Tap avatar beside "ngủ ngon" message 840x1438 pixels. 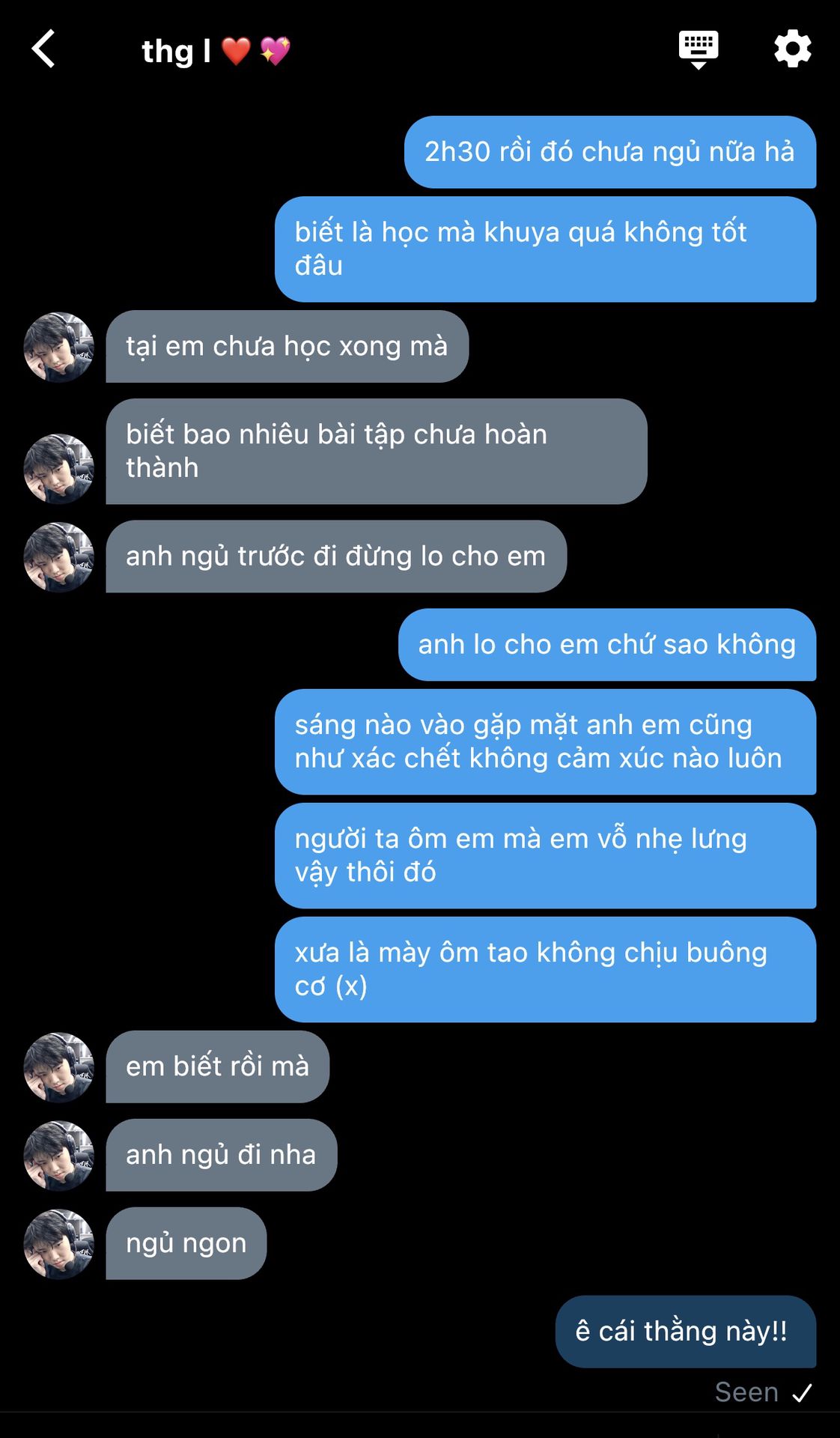coord(58,1243)
